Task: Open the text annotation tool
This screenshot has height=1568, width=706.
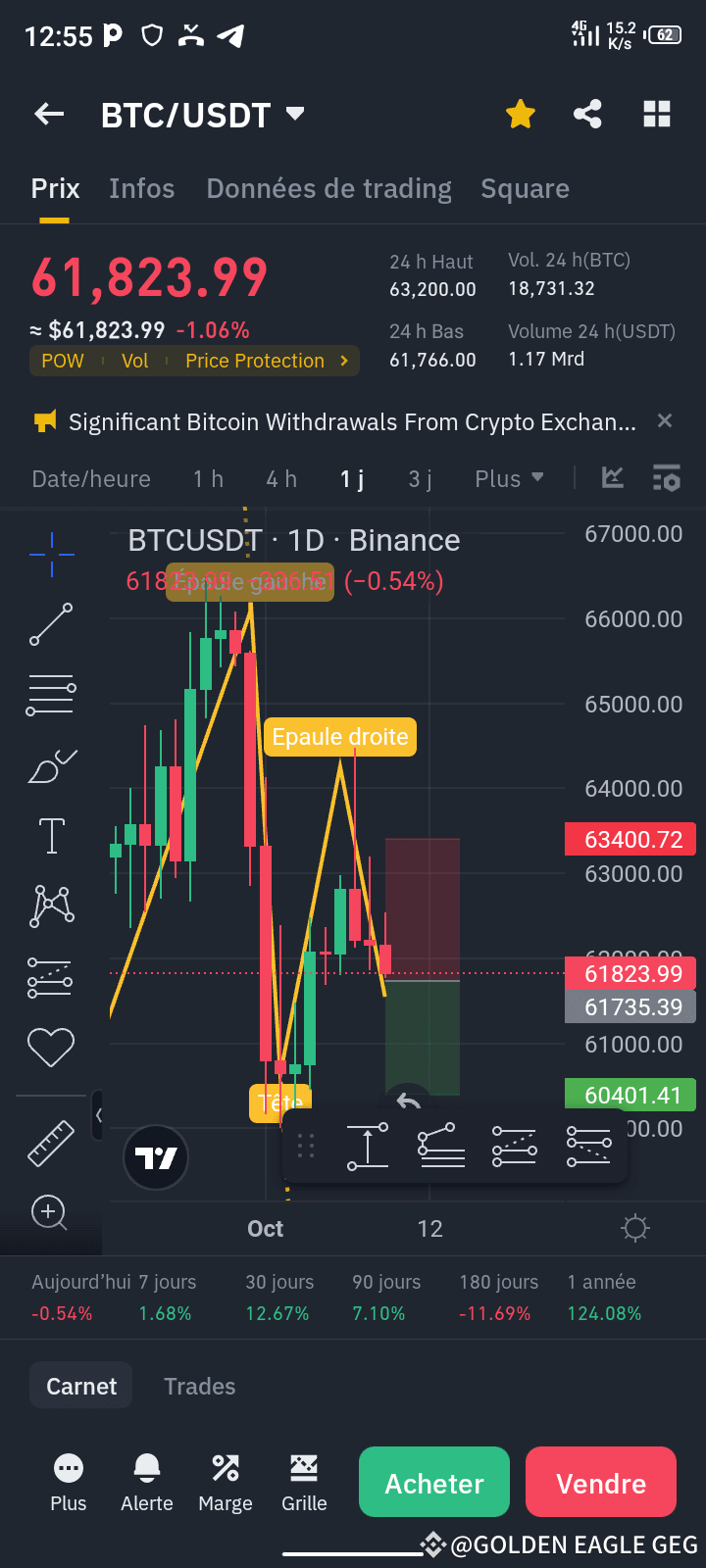Action: 51,835
